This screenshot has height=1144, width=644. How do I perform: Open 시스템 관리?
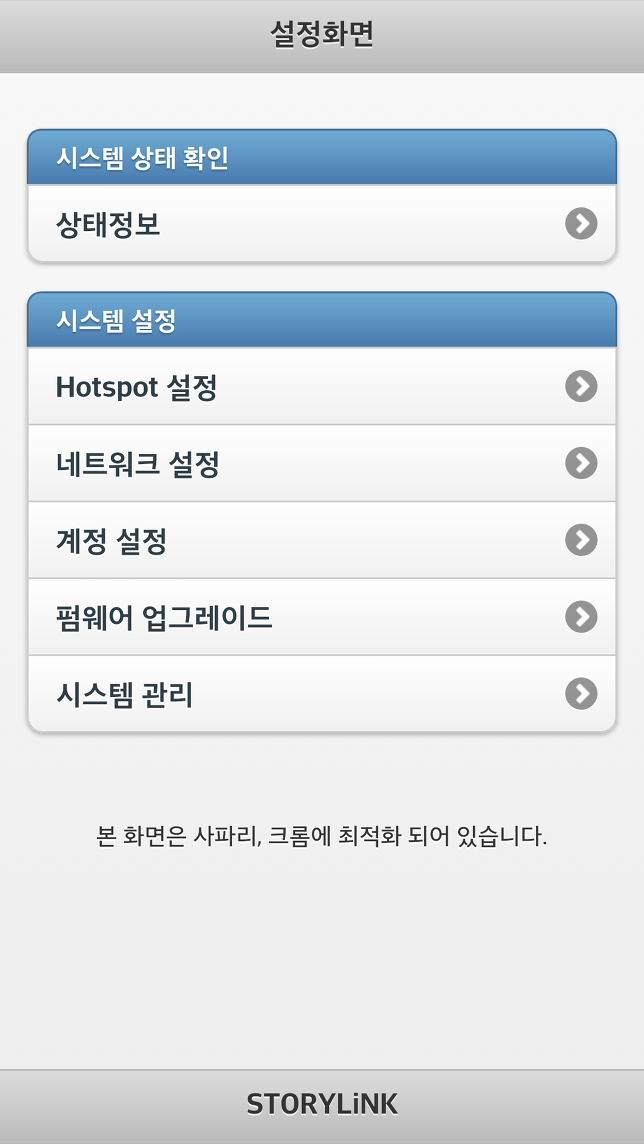(x=322, y=694)
